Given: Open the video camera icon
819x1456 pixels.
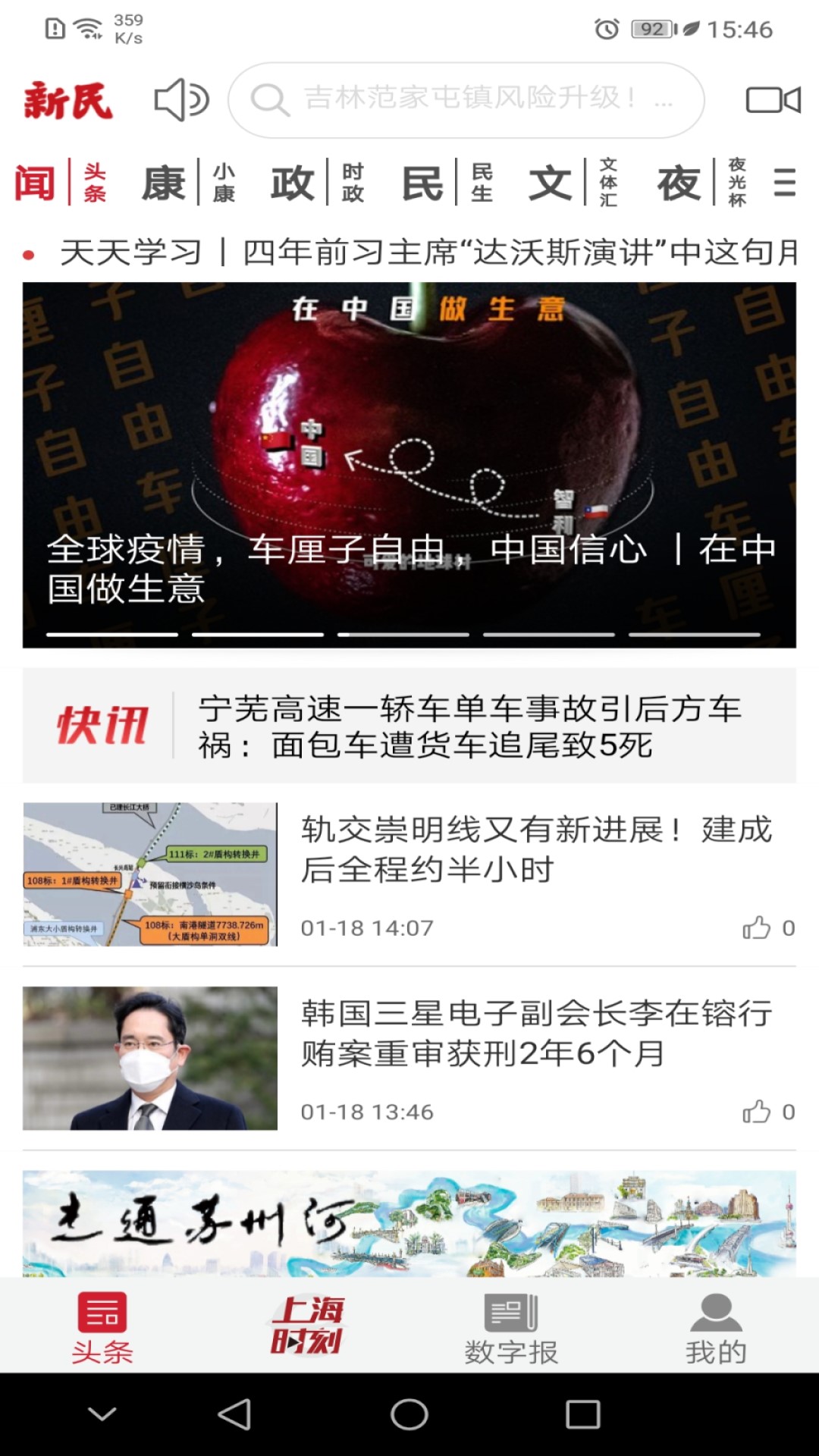Looking at the screenshot, I should click(x=773, y=100).
